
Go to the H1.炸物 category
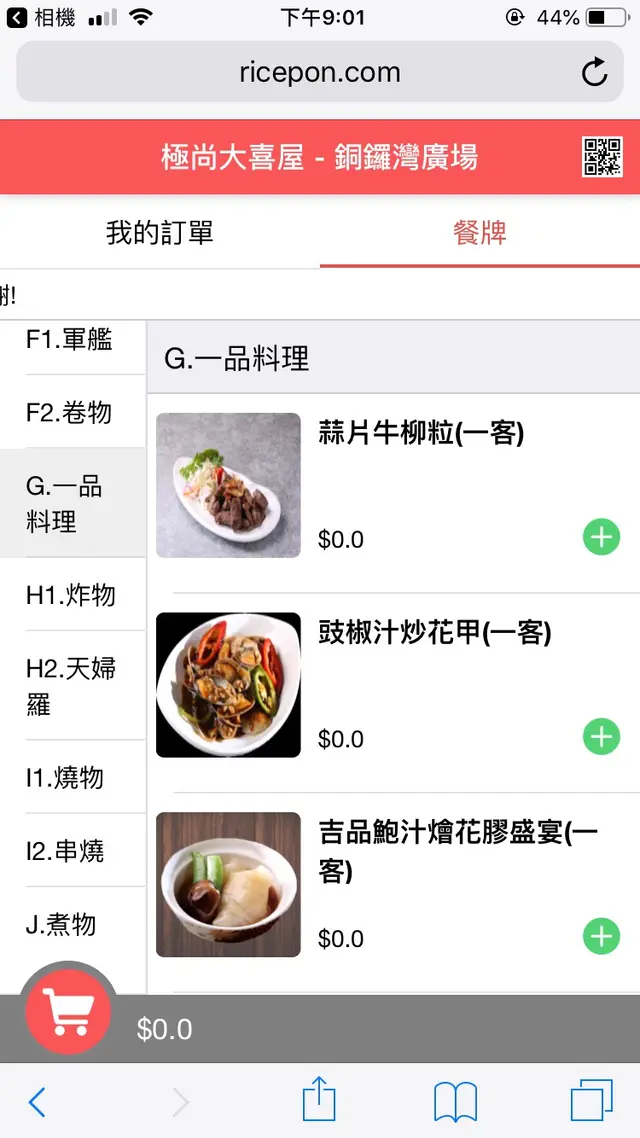[72, 595]
